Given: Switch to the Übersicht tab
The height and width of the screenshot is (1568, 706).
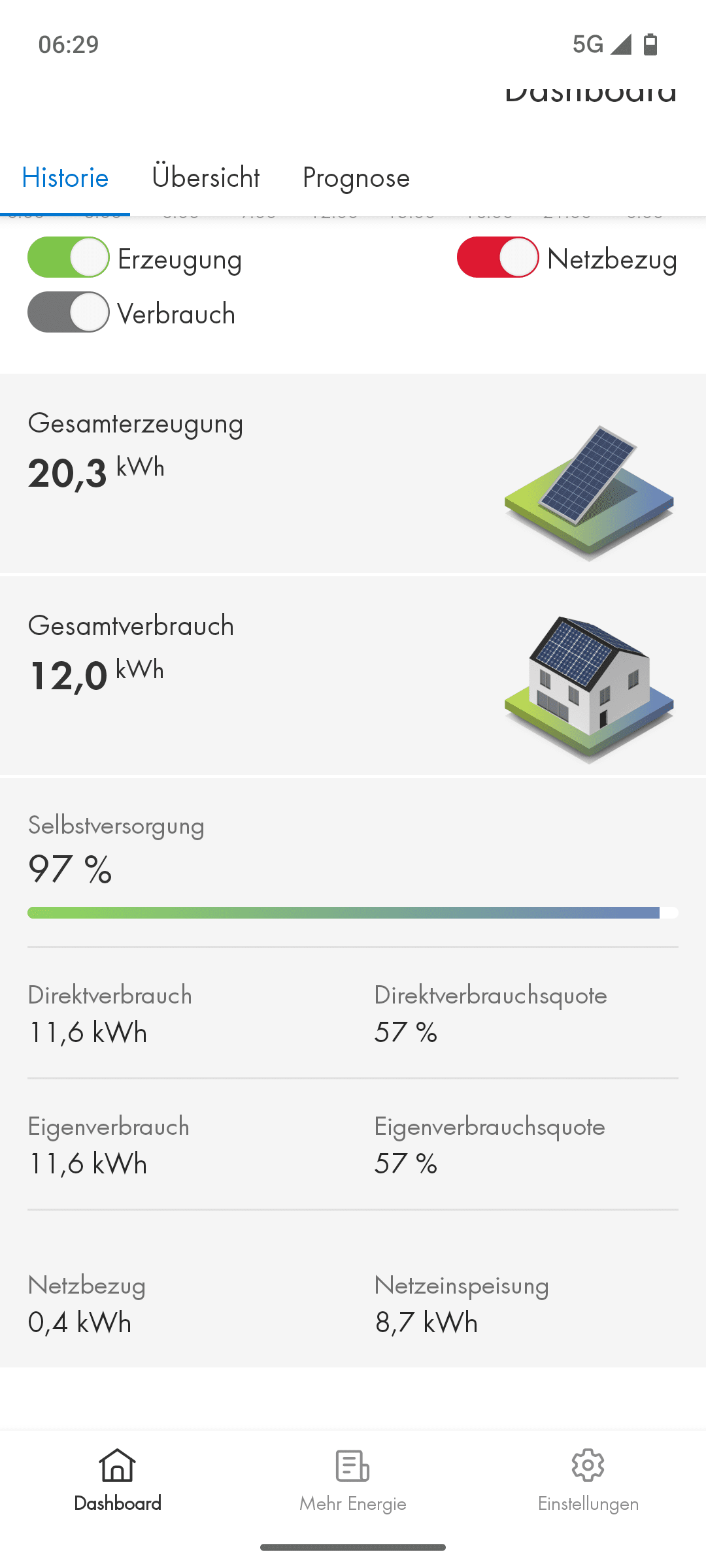Looking at the screenshot, I should pyautogui.click(x=205, y=178).
